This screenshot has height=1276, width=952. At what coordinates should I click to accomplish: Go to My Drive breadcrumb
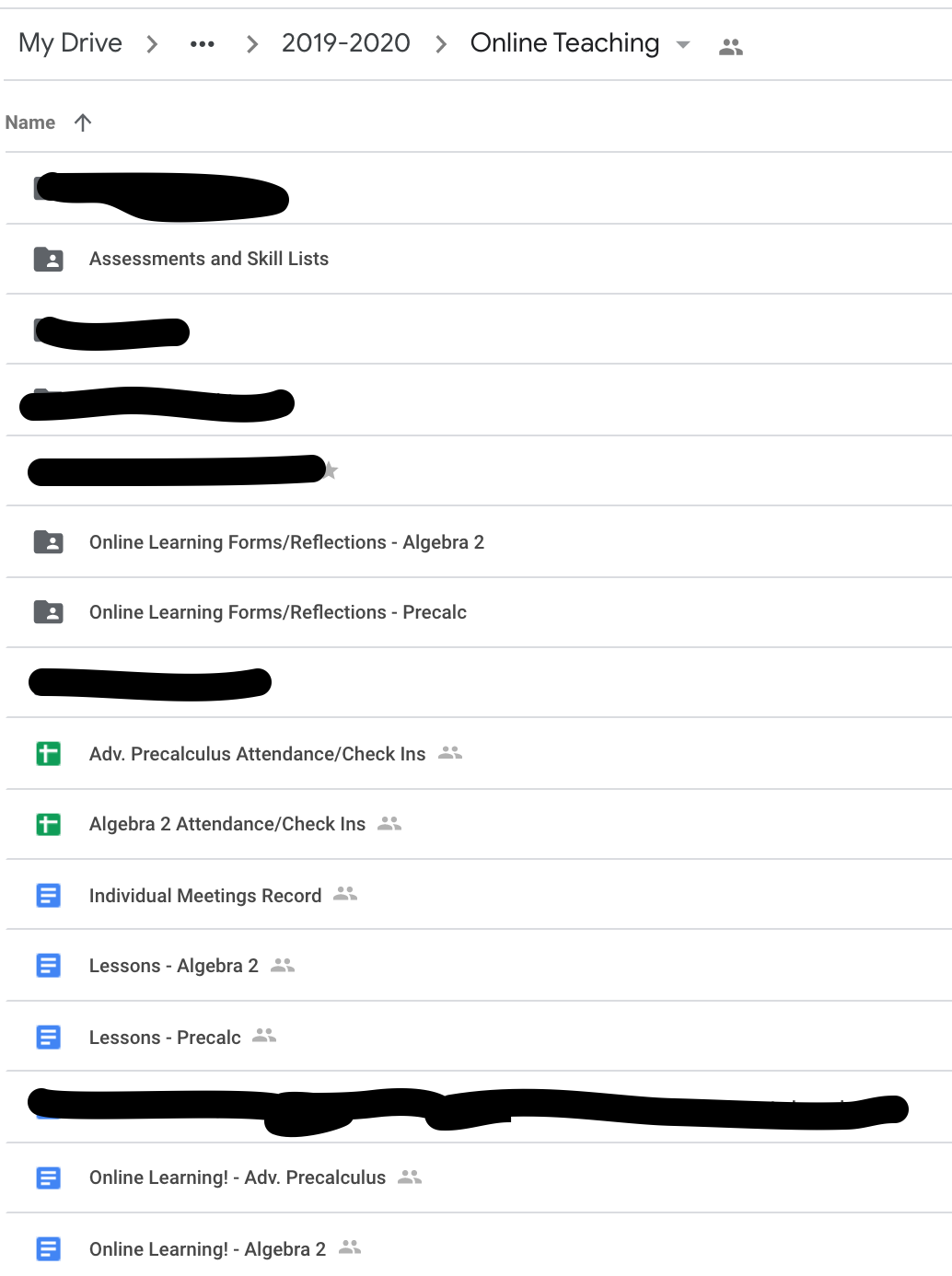(70, 43)
